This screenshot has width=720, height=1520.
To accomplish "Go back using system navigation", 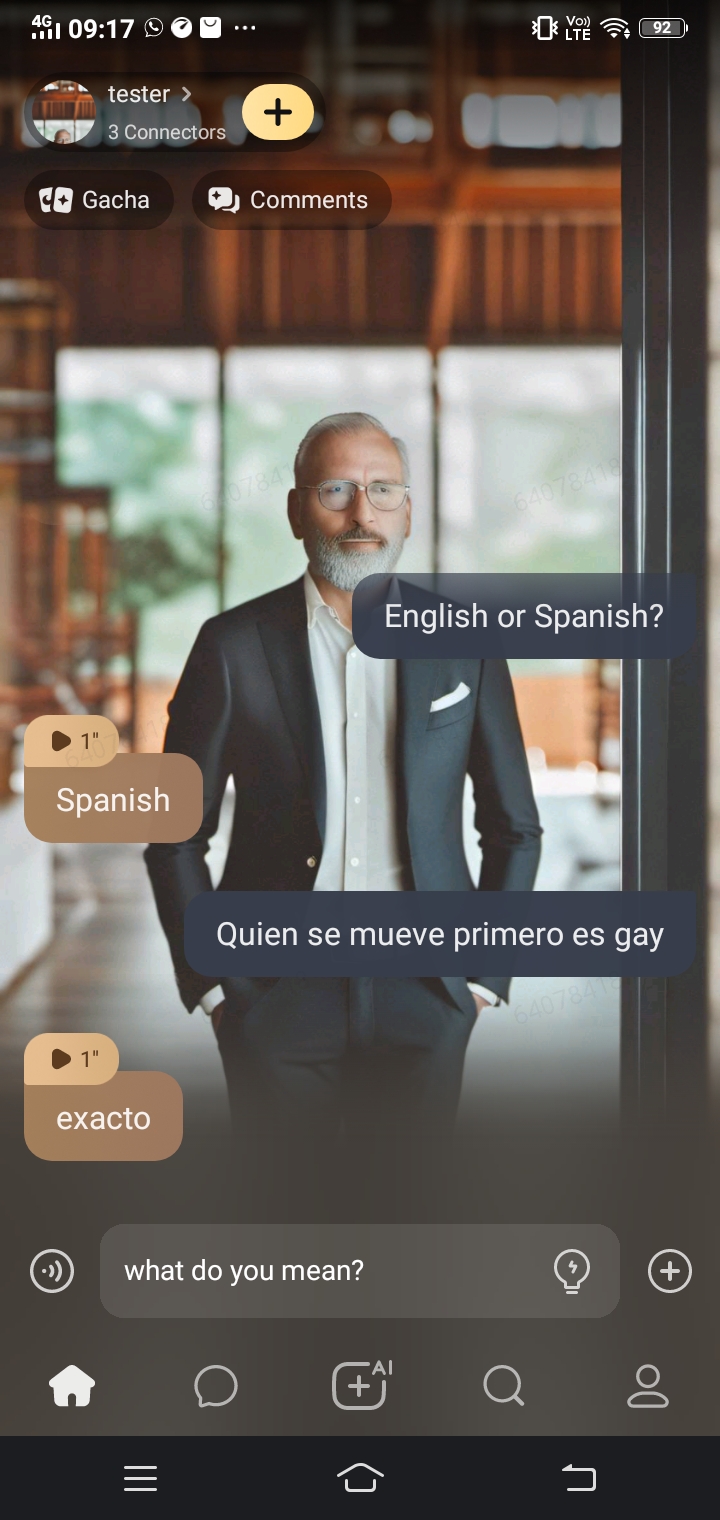I will pos(578,1478).
